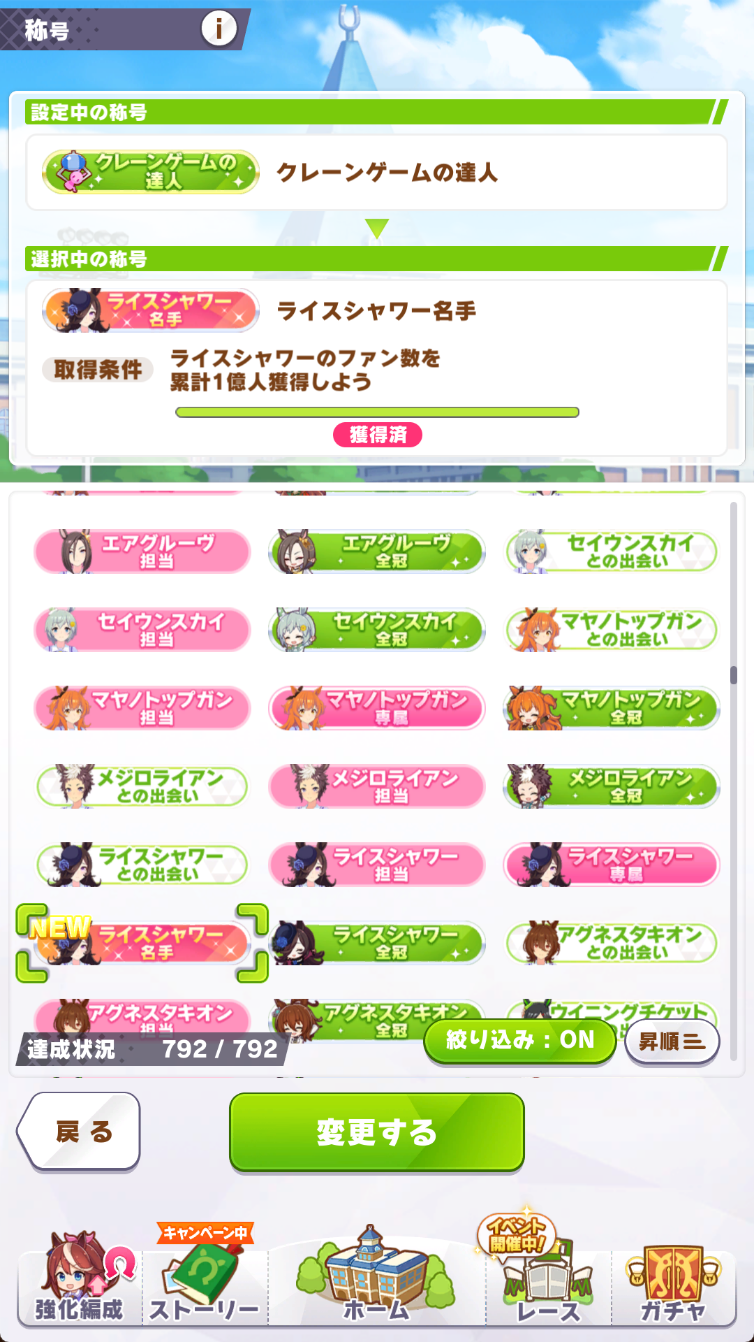Open the 強化編成 tab
This screenshot has width=754, height=1342.
78,1283
